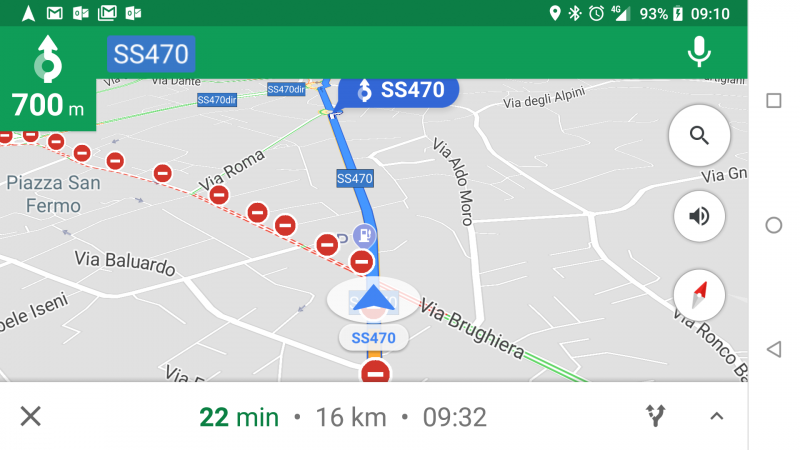Mute the voice guidance sound

point(699,216)
